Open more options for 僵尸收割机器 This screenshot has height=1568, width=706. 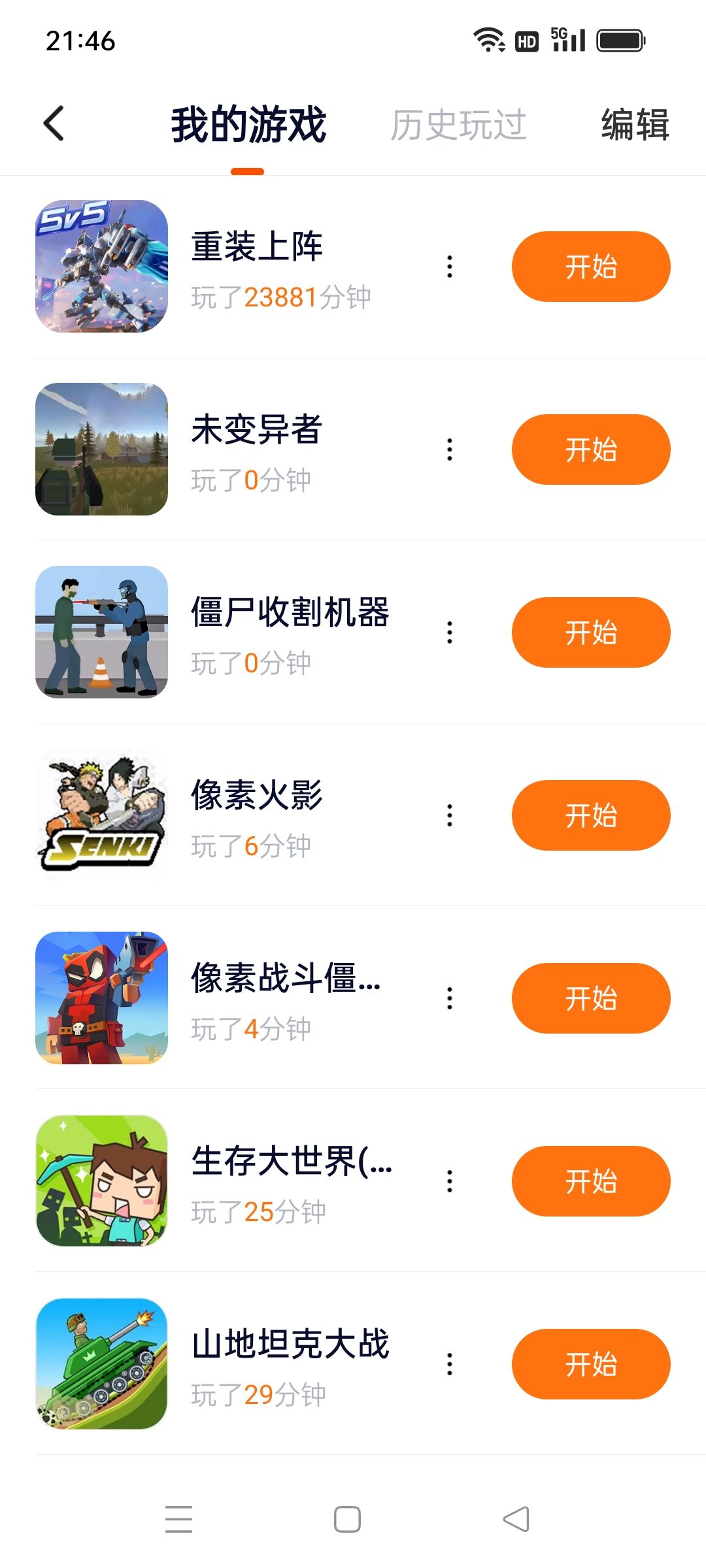(450, 632)
